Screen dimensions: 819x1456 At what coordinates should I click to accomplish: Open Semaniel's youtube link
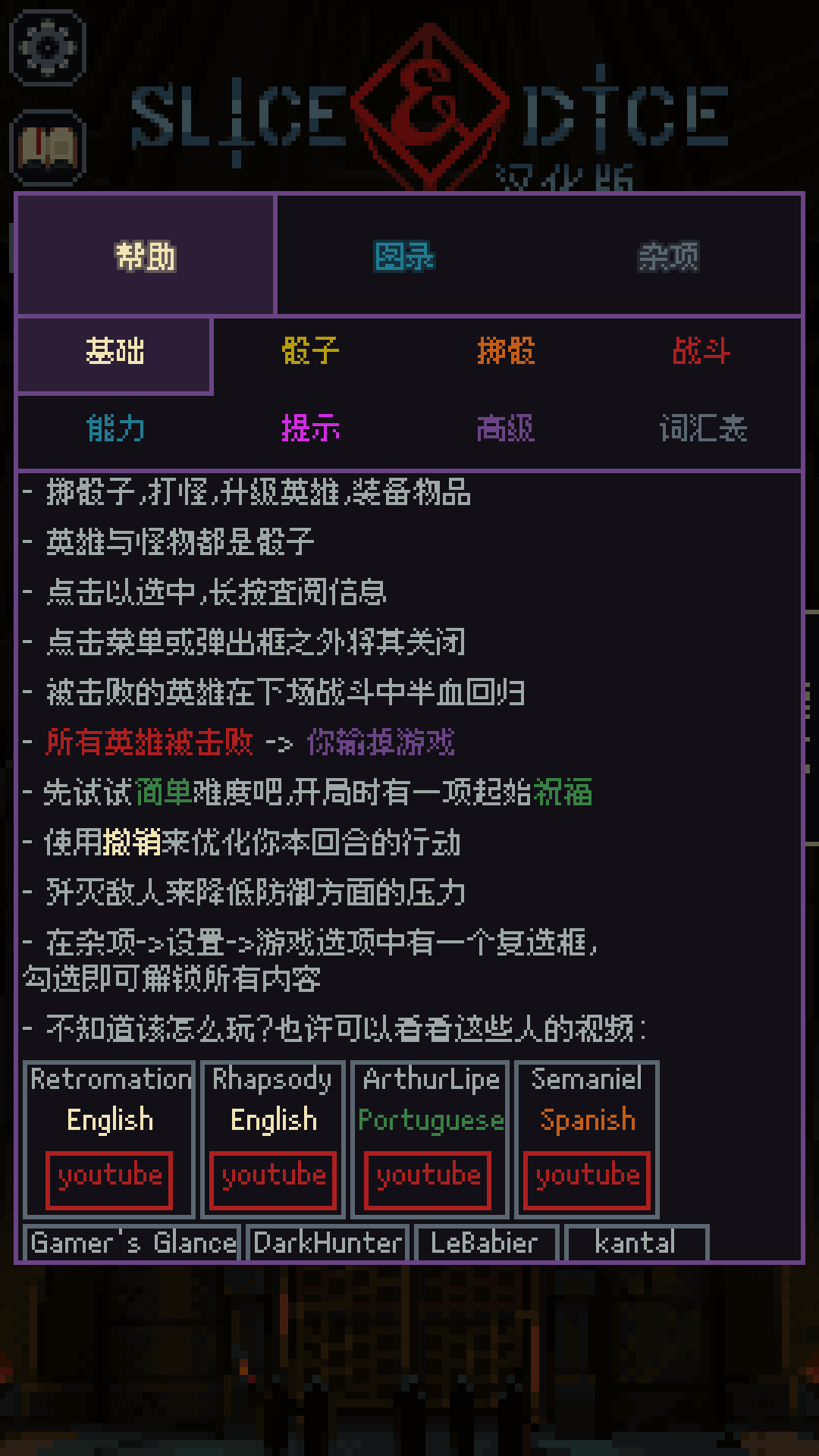click(587, 1179)
